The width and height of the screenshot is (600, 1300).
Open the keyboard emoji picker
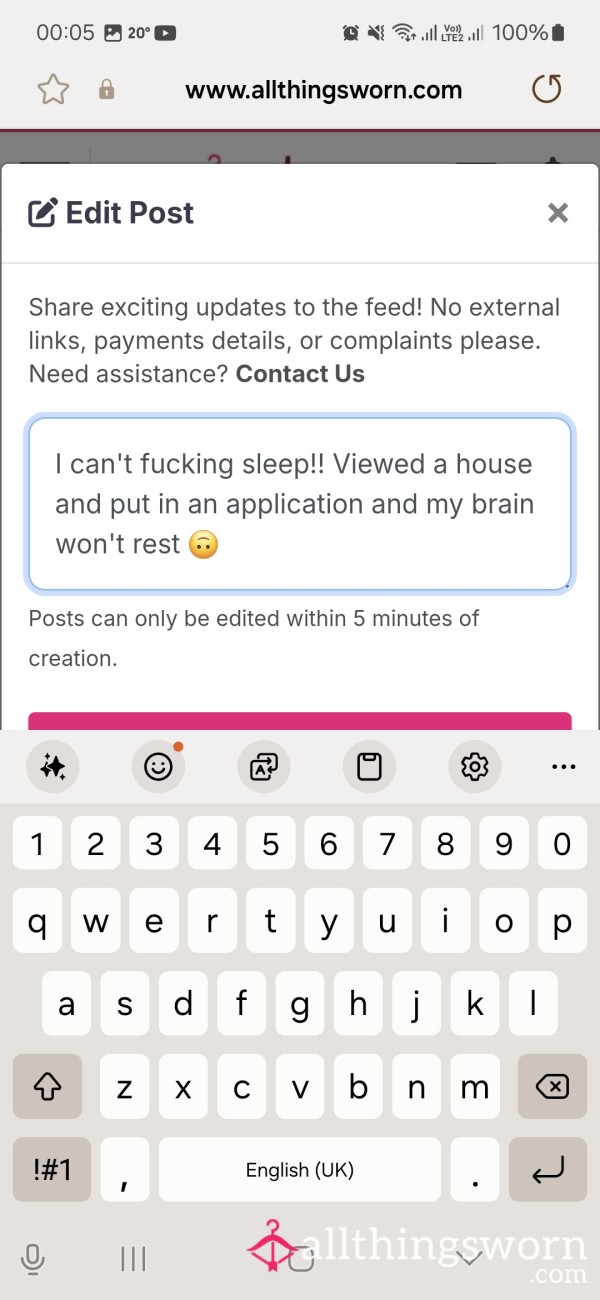(x=159, y=767)
